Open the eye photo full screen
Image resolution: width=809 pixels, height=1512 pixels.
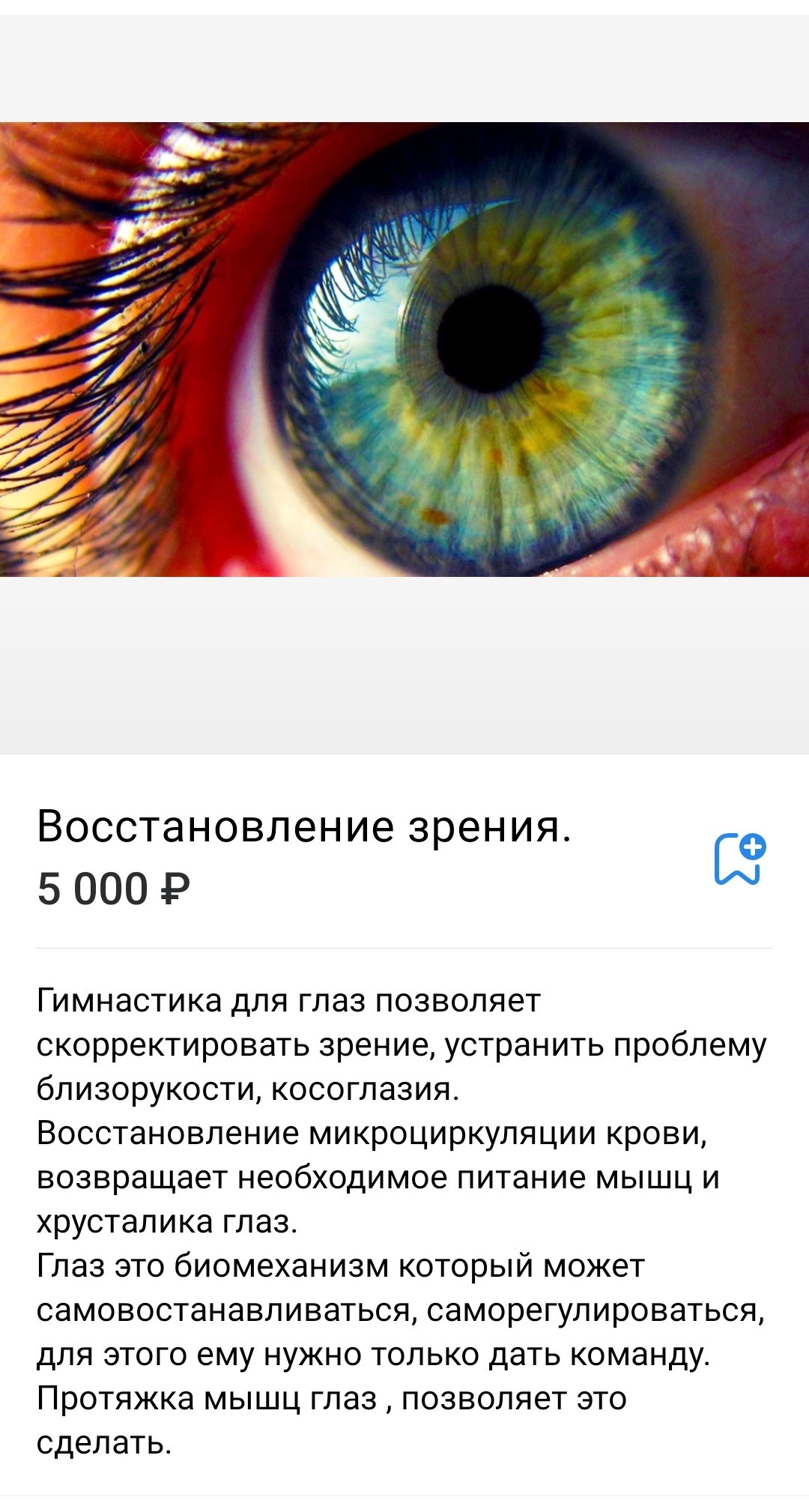[404, 349]
